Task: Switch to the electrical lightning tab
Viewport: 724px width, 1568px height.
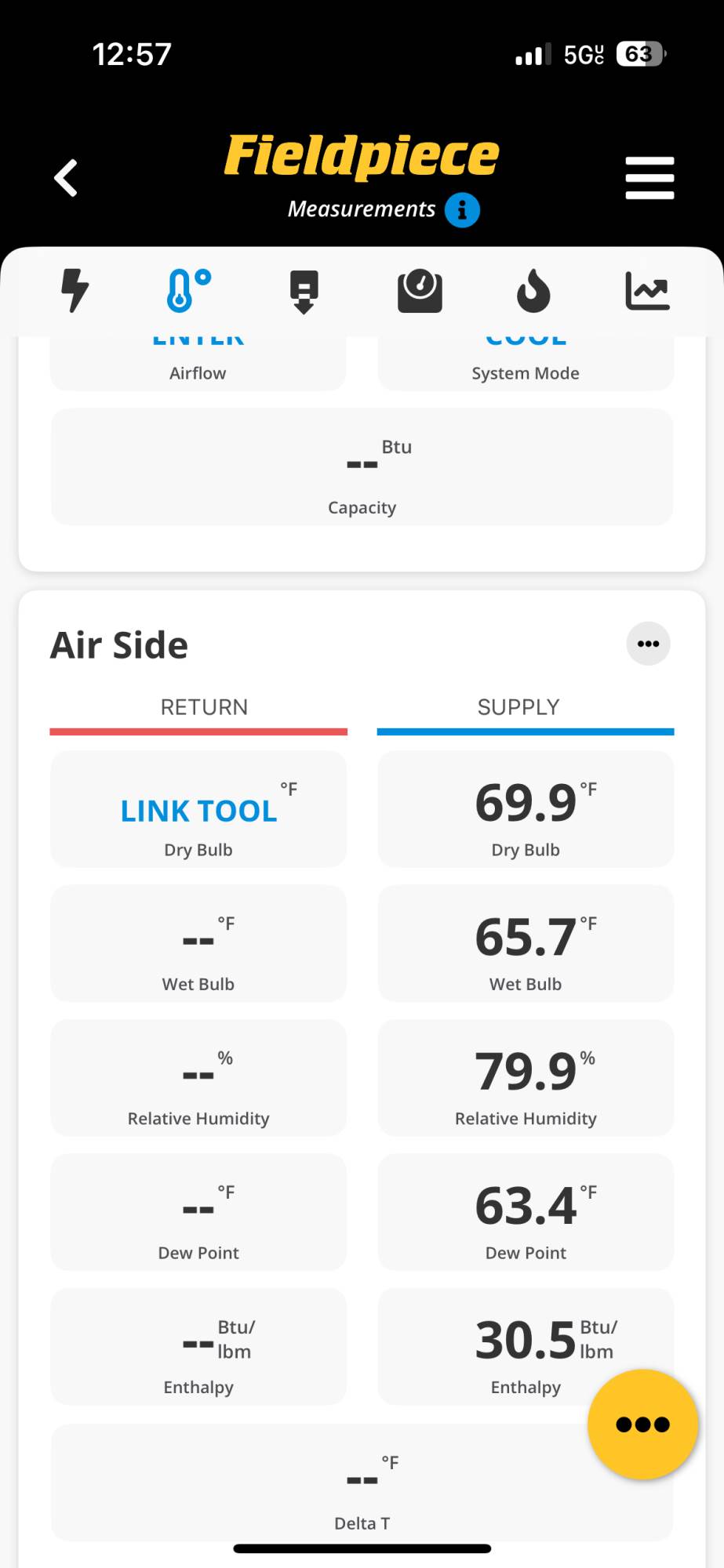Action: click(x=75, y=291)
